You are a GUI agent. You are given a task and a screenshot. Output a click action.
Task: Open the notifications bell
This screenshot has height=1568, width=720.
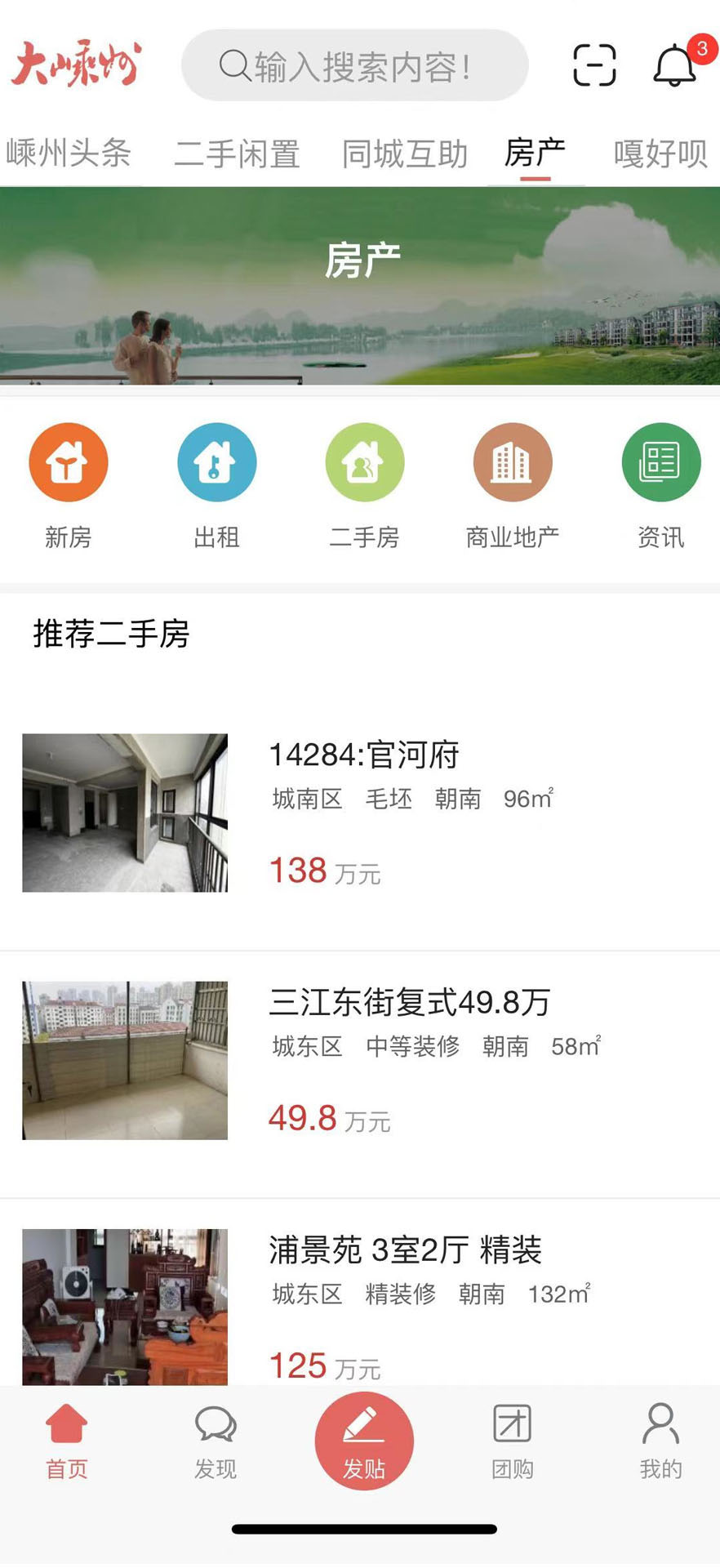[x=675, y=65]
